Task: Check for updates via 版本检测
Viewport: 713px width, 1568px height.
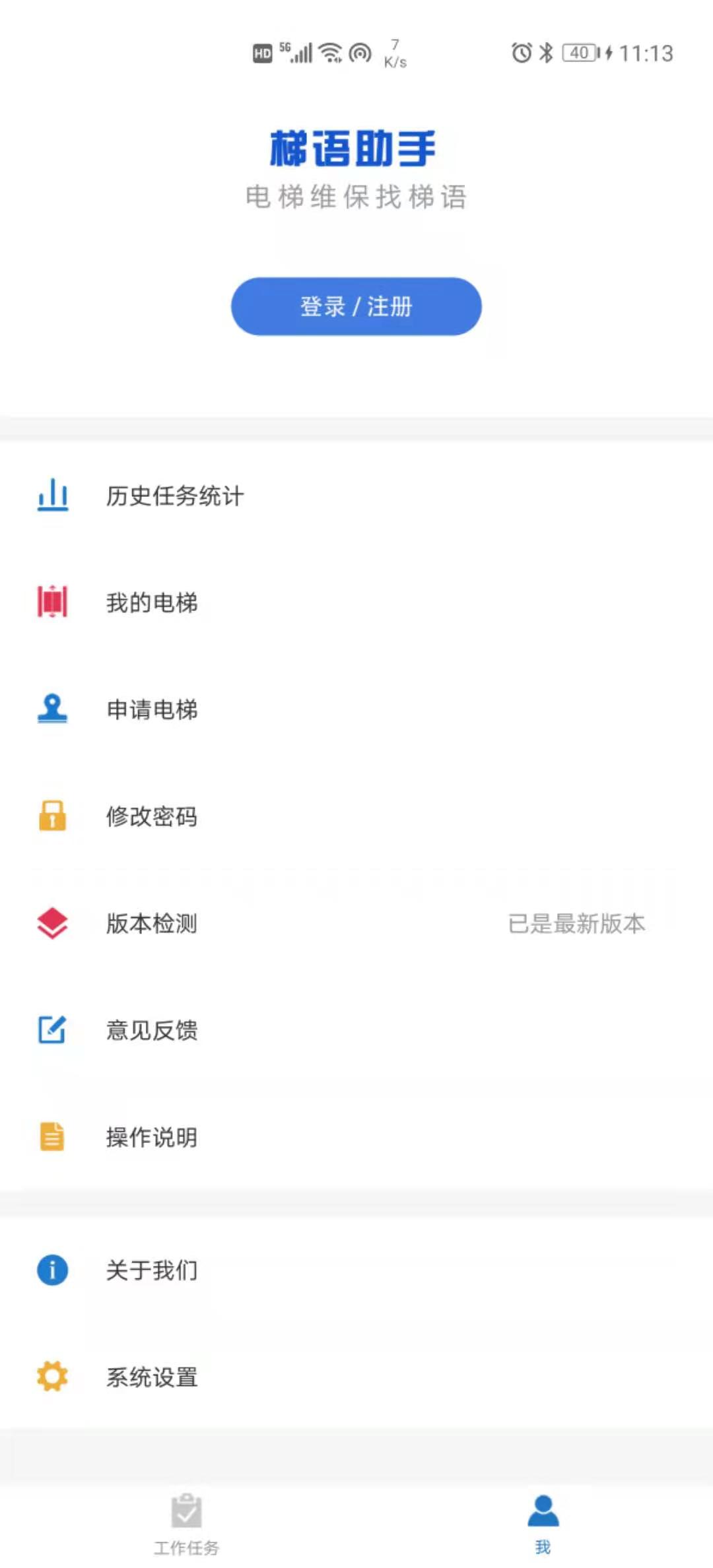Action: point(152,923)
